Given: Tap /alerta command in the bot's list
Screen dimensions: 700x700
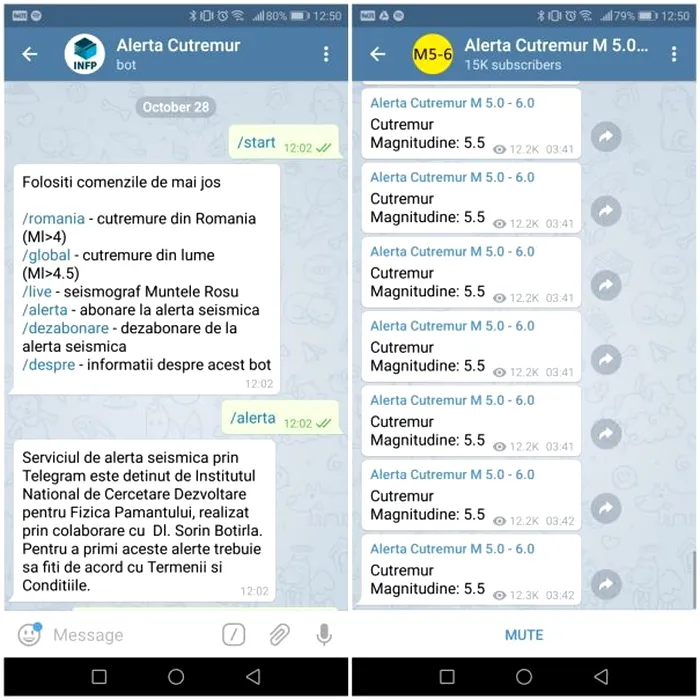Looking at the screenshot, I should coord(46,309).
